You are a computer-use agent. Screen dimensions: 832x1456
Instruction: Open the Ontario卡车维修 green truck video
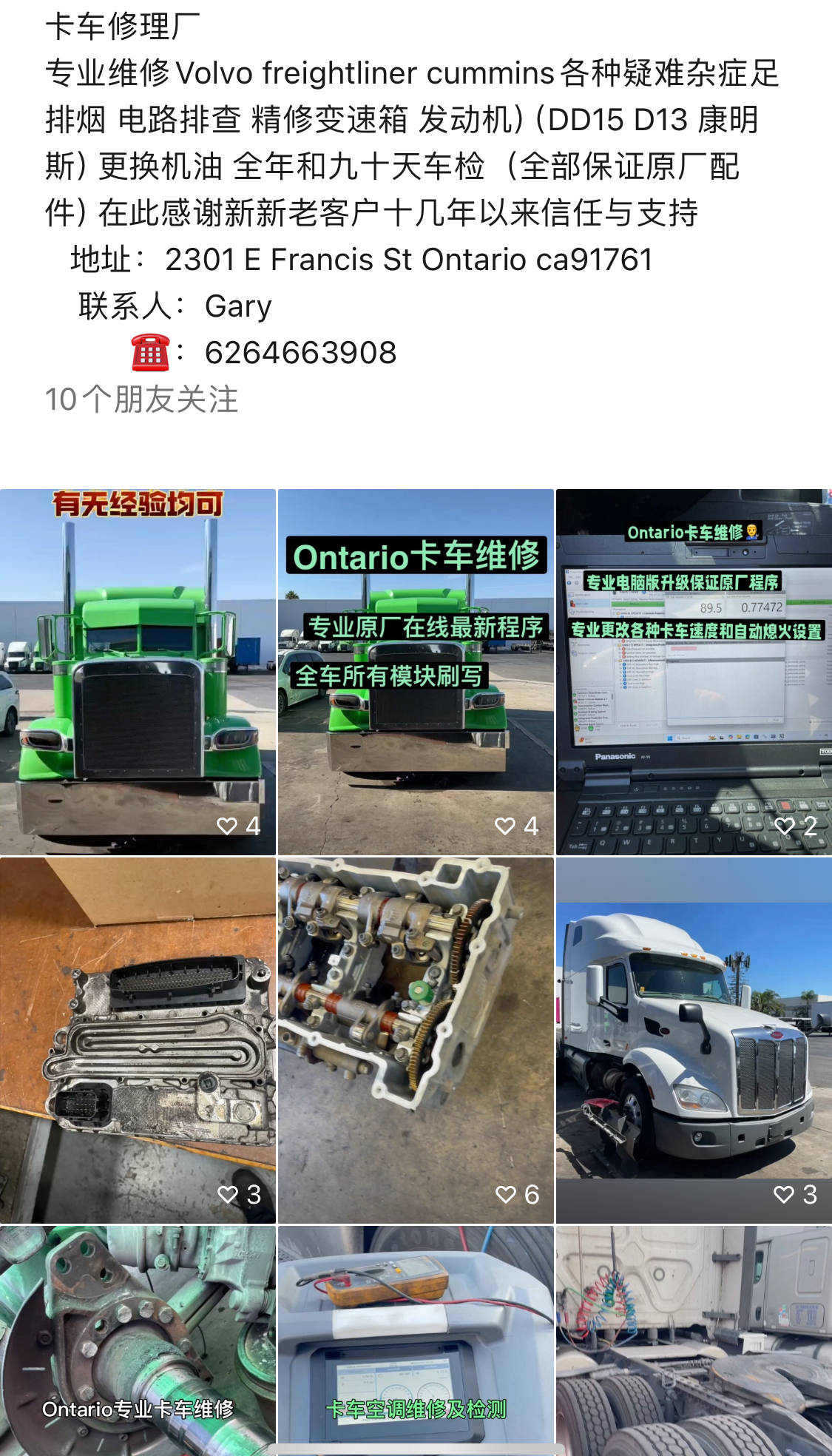click(x=416, y=672)
